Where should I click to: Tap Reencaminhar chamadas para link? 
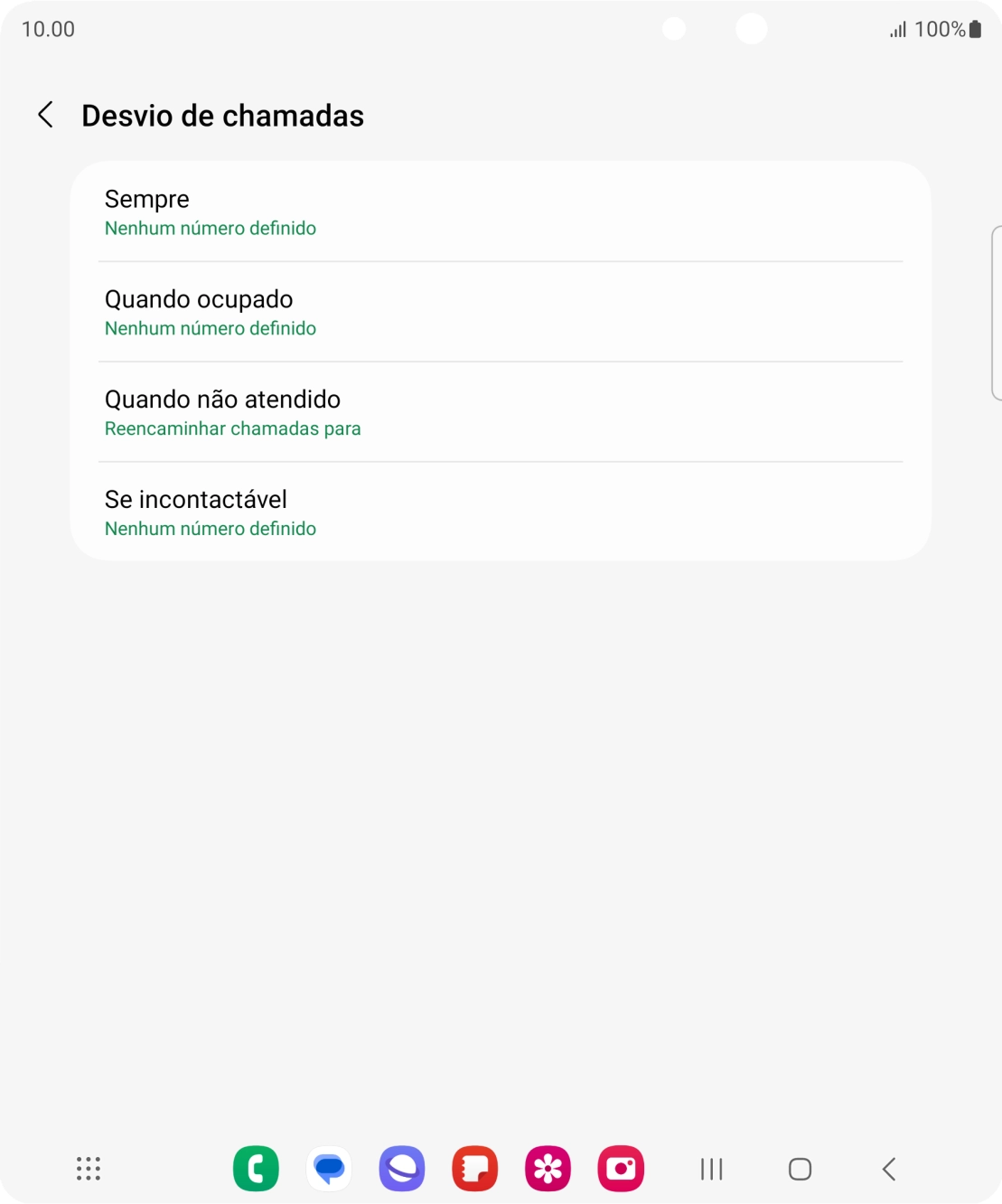(232, 428)
